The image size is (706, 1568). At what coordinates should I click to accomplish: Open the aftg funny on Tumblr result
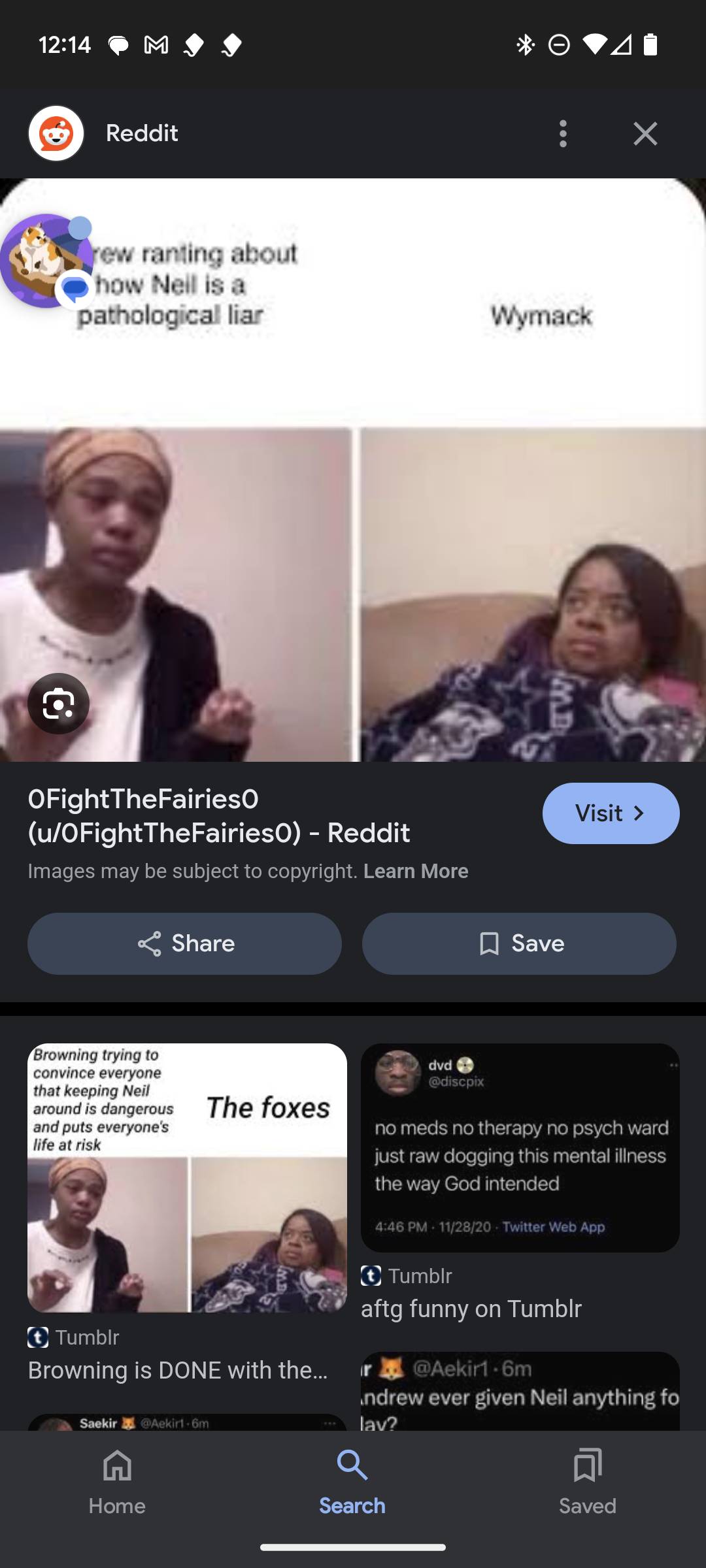(x=520, y=1148)
